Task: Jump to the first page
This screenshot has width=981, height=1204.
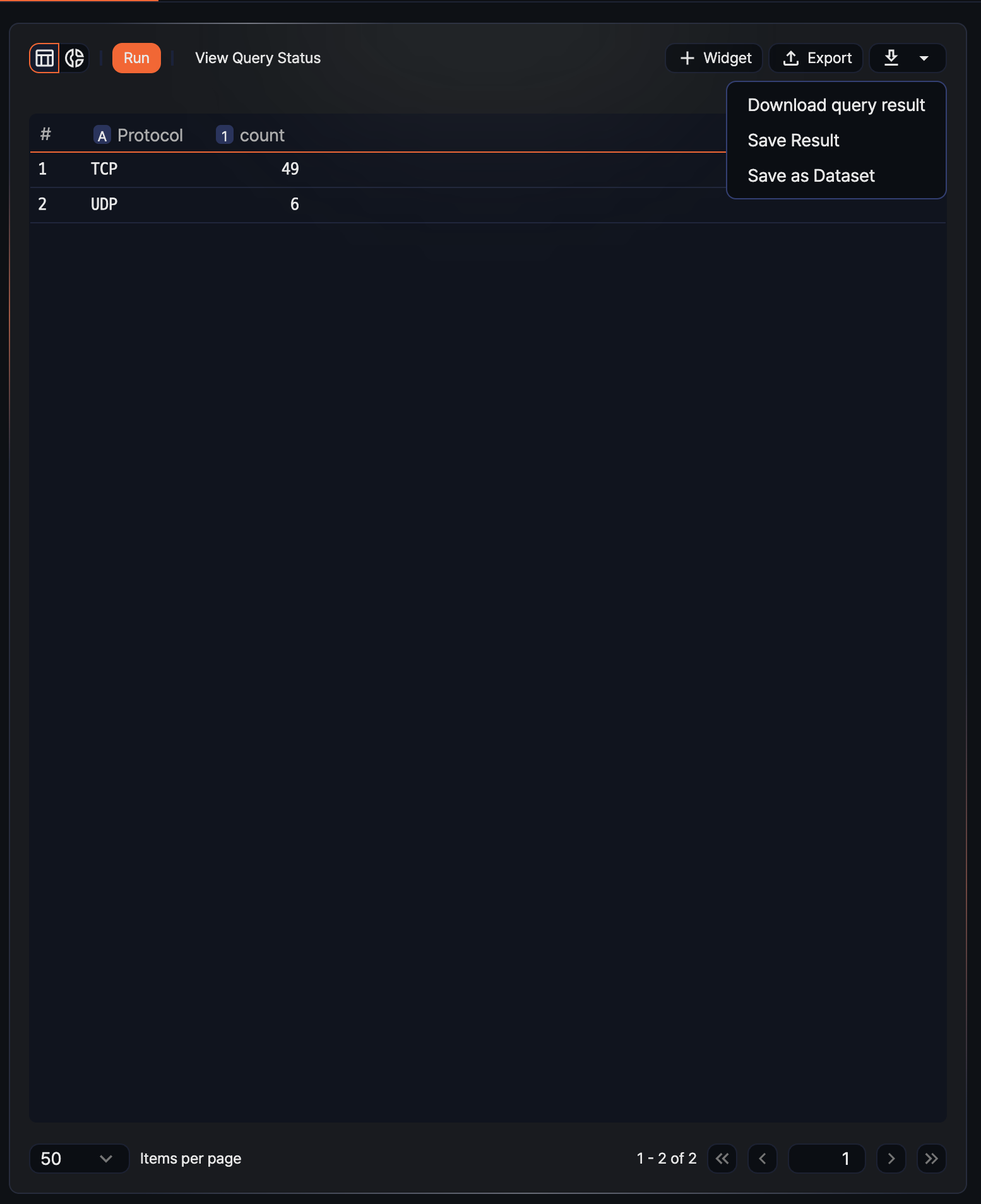Action: pos(722,1159)
